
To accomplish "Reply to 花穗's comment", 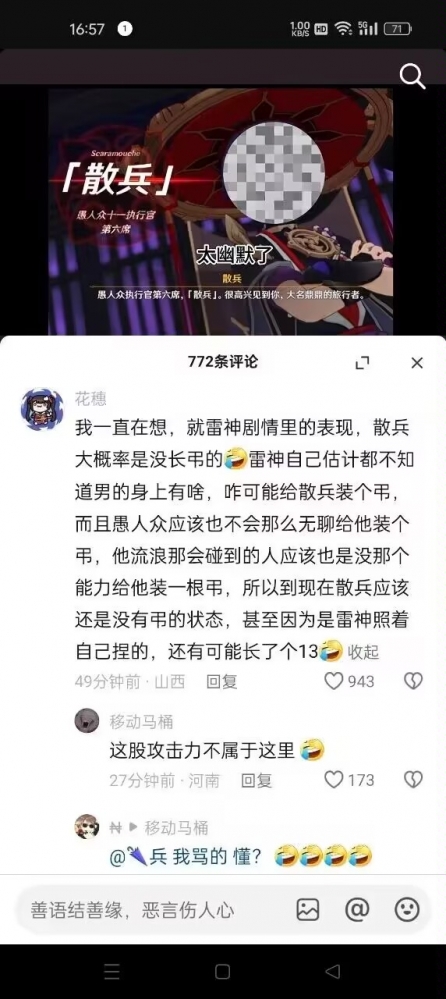I will (x=222, y=682).
